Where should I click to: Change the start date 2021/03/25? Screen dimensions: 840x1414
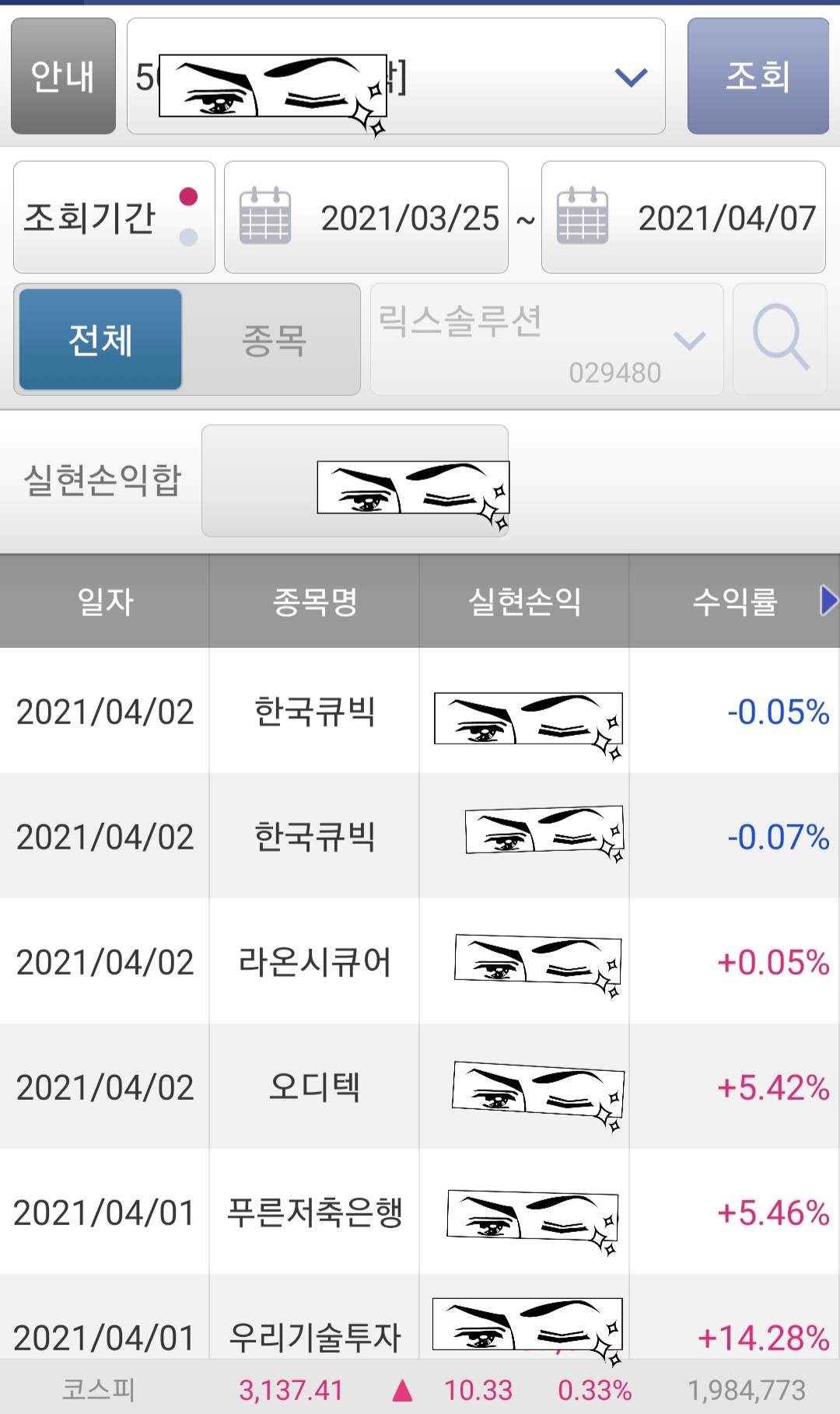click(366, 217)
